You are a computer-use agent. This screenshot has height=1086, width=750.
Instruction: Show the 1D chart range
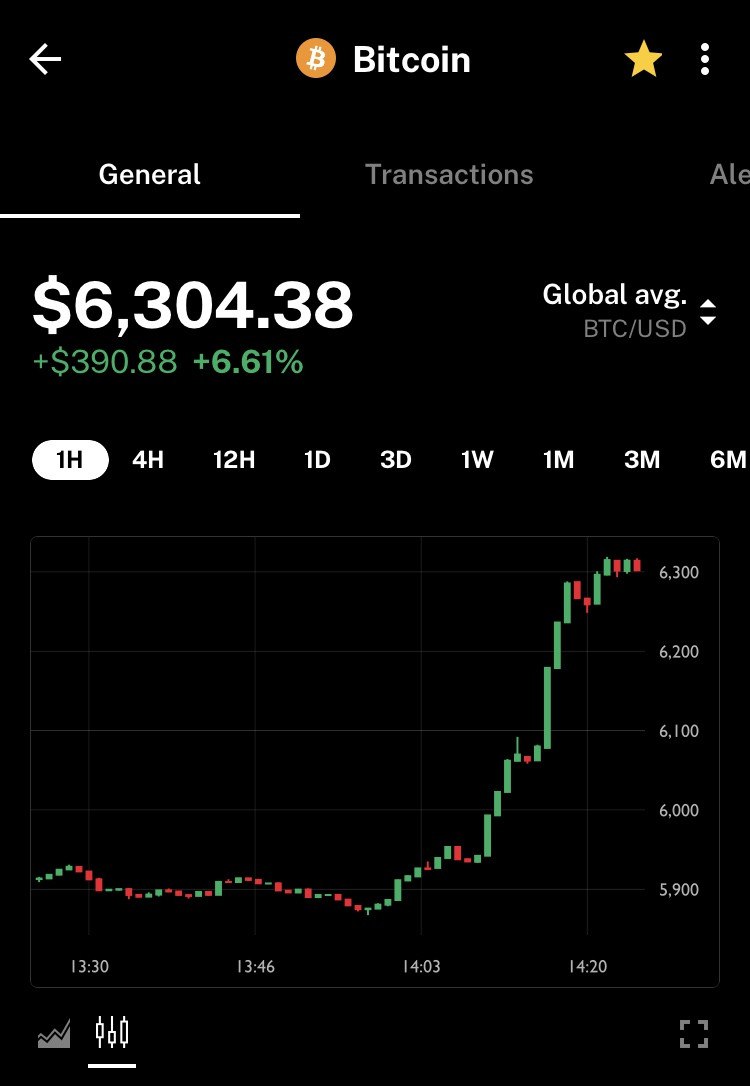[x=317, y=460]
